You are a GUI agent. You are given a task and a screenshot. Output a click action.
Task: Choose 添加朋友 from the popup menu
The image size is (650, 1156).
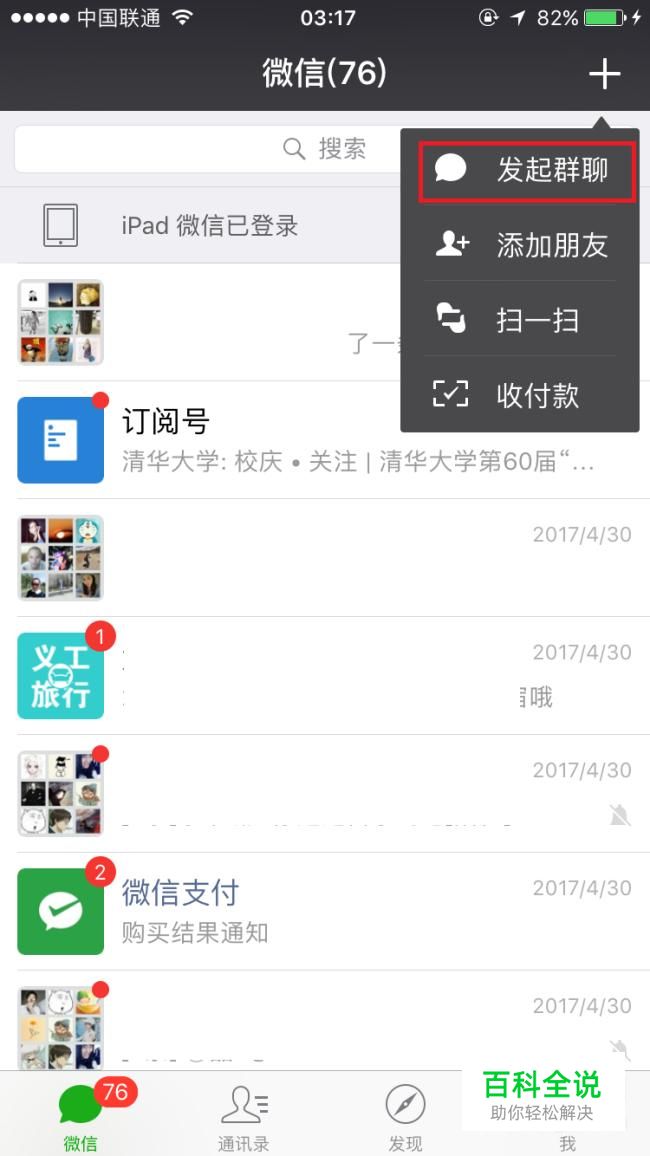[520, 245]
